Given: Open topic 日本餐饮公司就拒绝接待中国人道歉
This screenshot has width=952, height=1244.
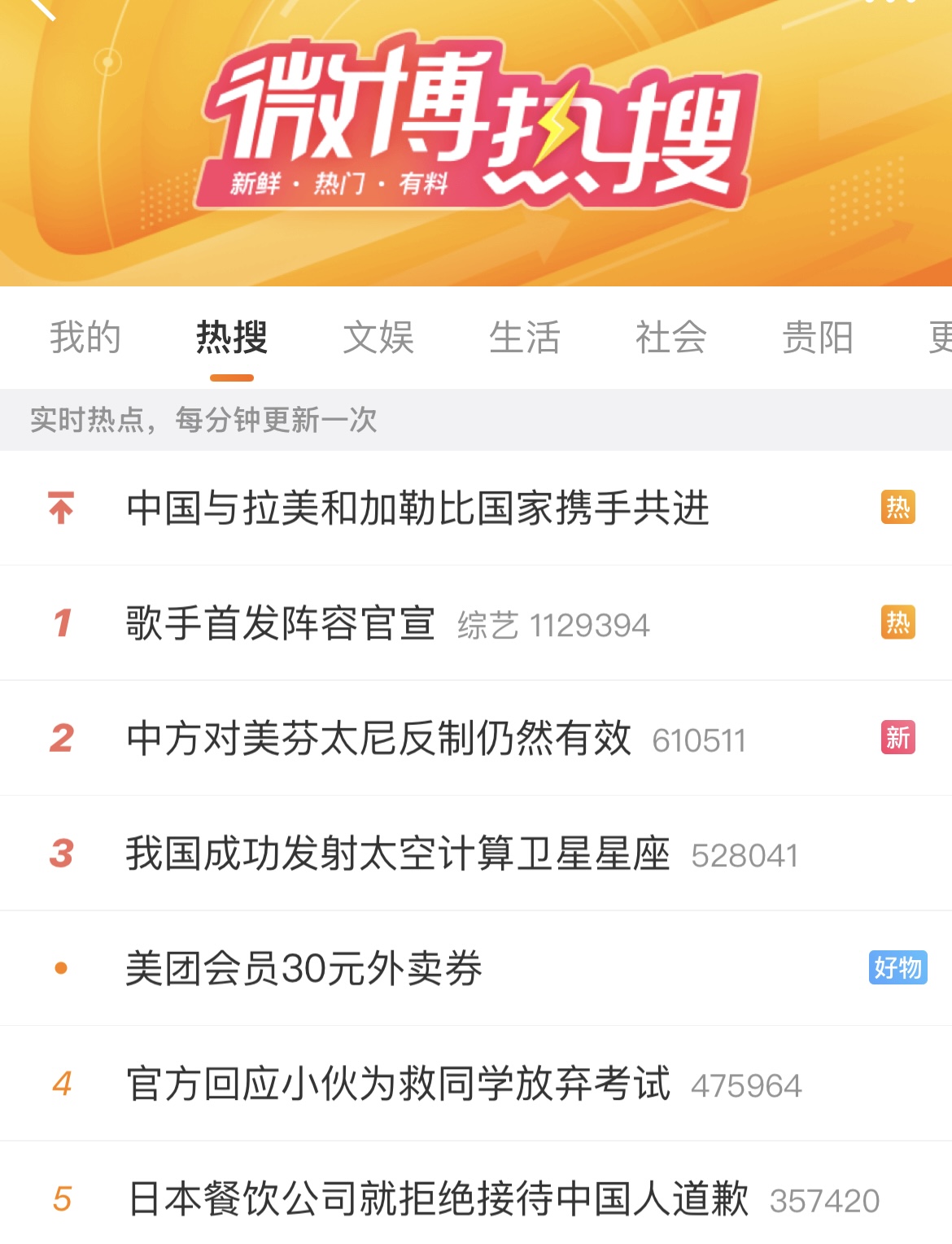Looking at the screenshot, I should 438,1199.
